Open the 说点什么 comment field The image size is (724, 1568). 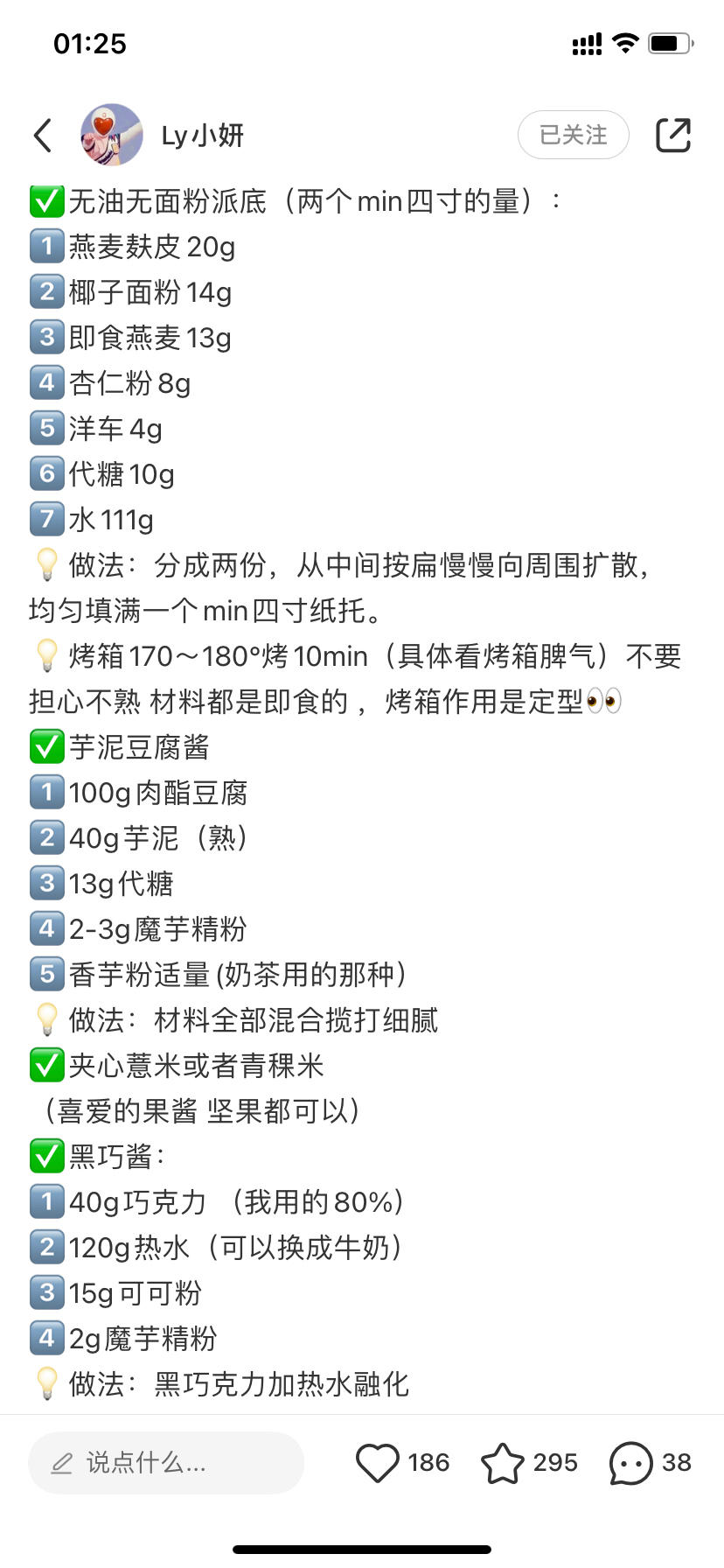click(166, 1462)
